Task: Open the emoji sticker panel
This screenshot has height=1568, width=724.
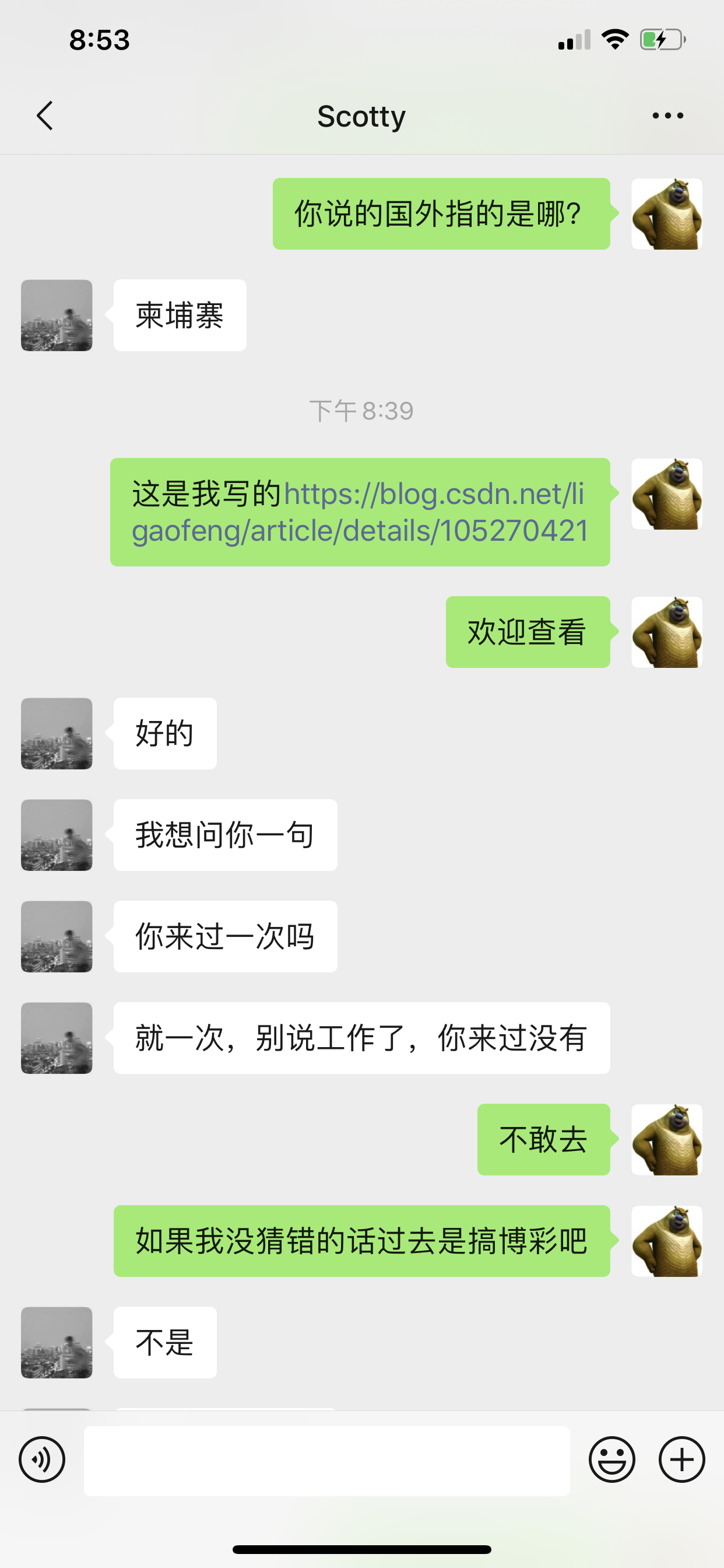Action: (x=611, y=1459)
